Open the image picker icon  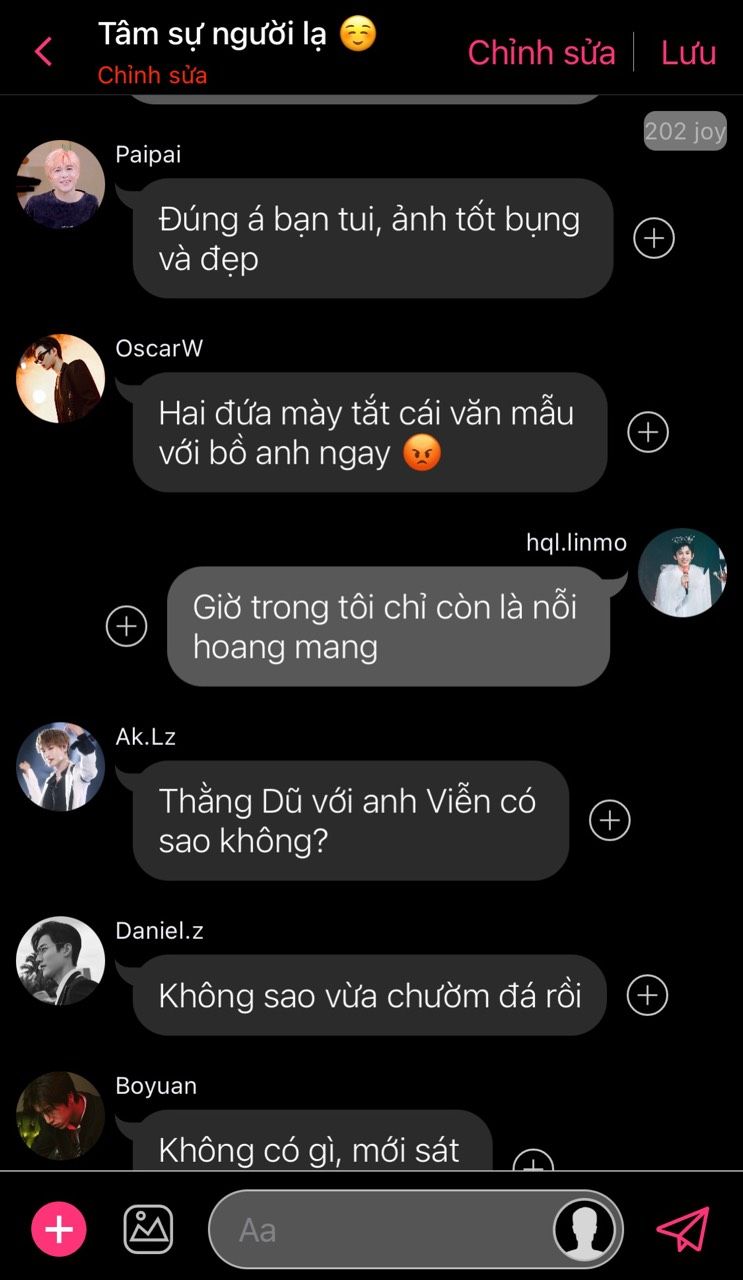click(148, 1229)
